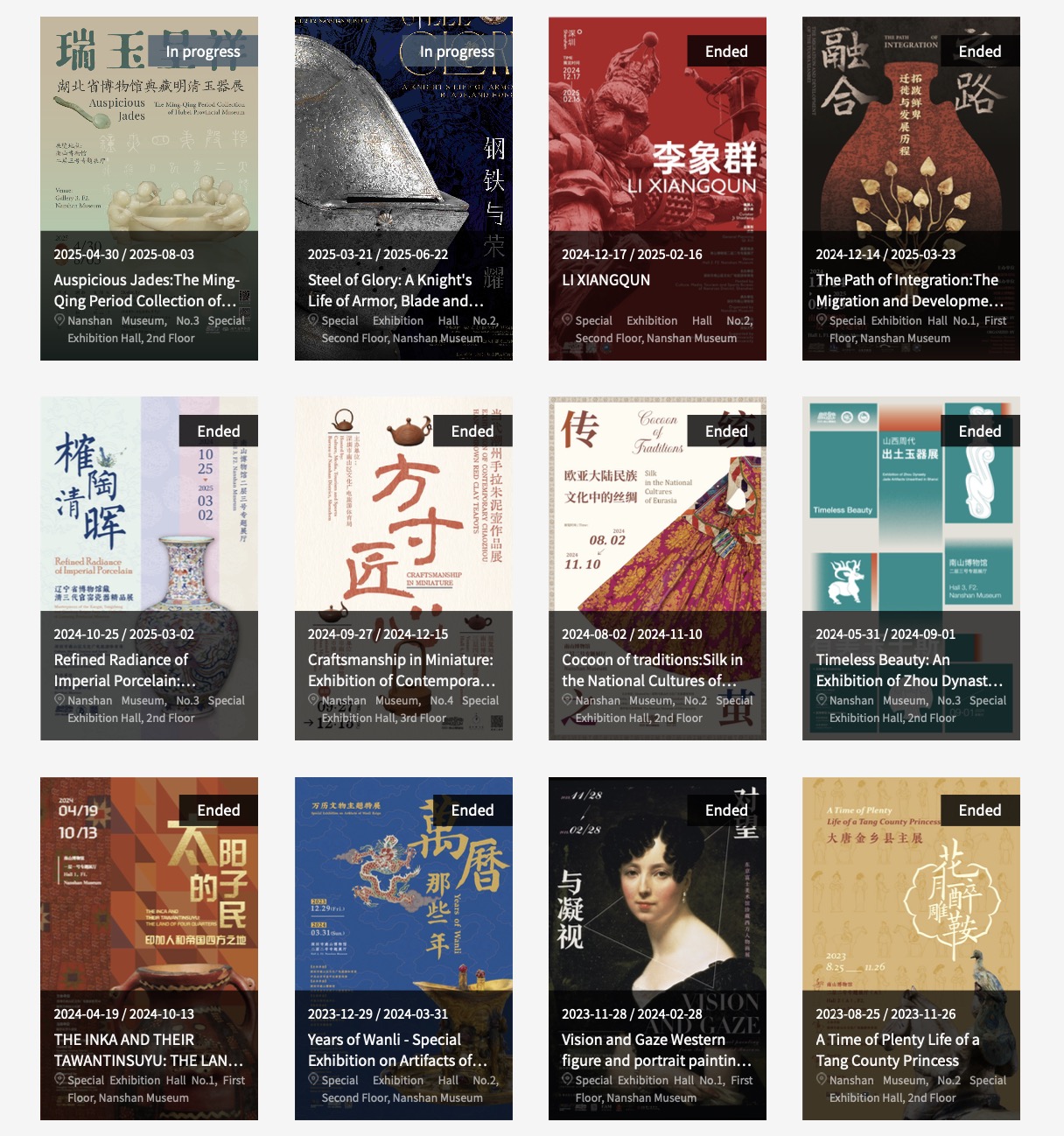
Task: View the LI XIANGQUN exhibition details
Action: click(x=657, y=188)
